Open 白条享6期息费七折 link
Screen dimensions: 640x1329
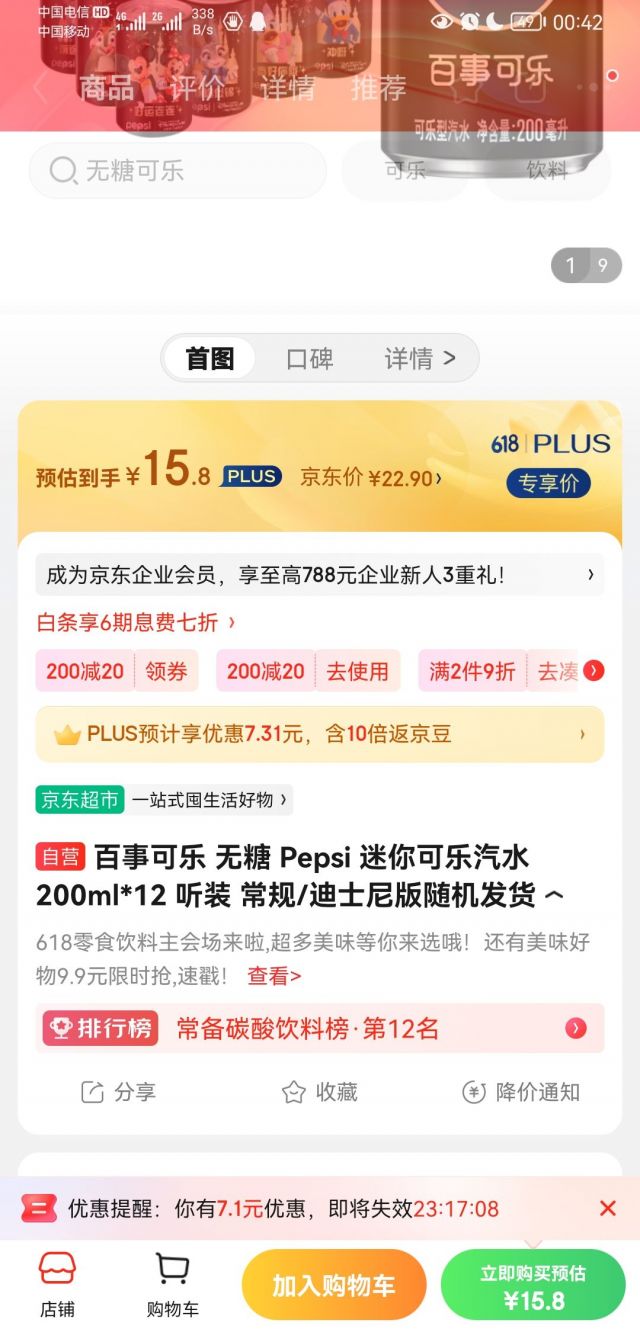[x=136, y=622]
